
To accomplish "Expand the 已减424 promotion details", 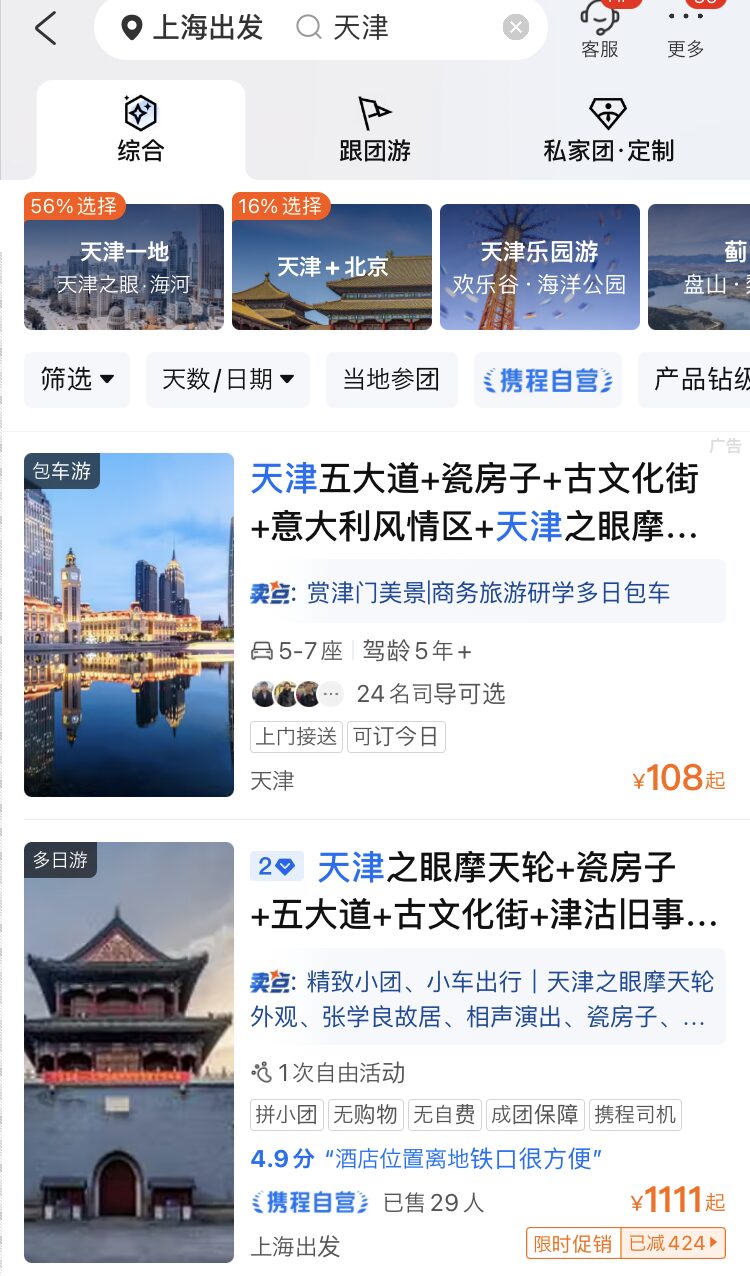I will coord(668,1242).
